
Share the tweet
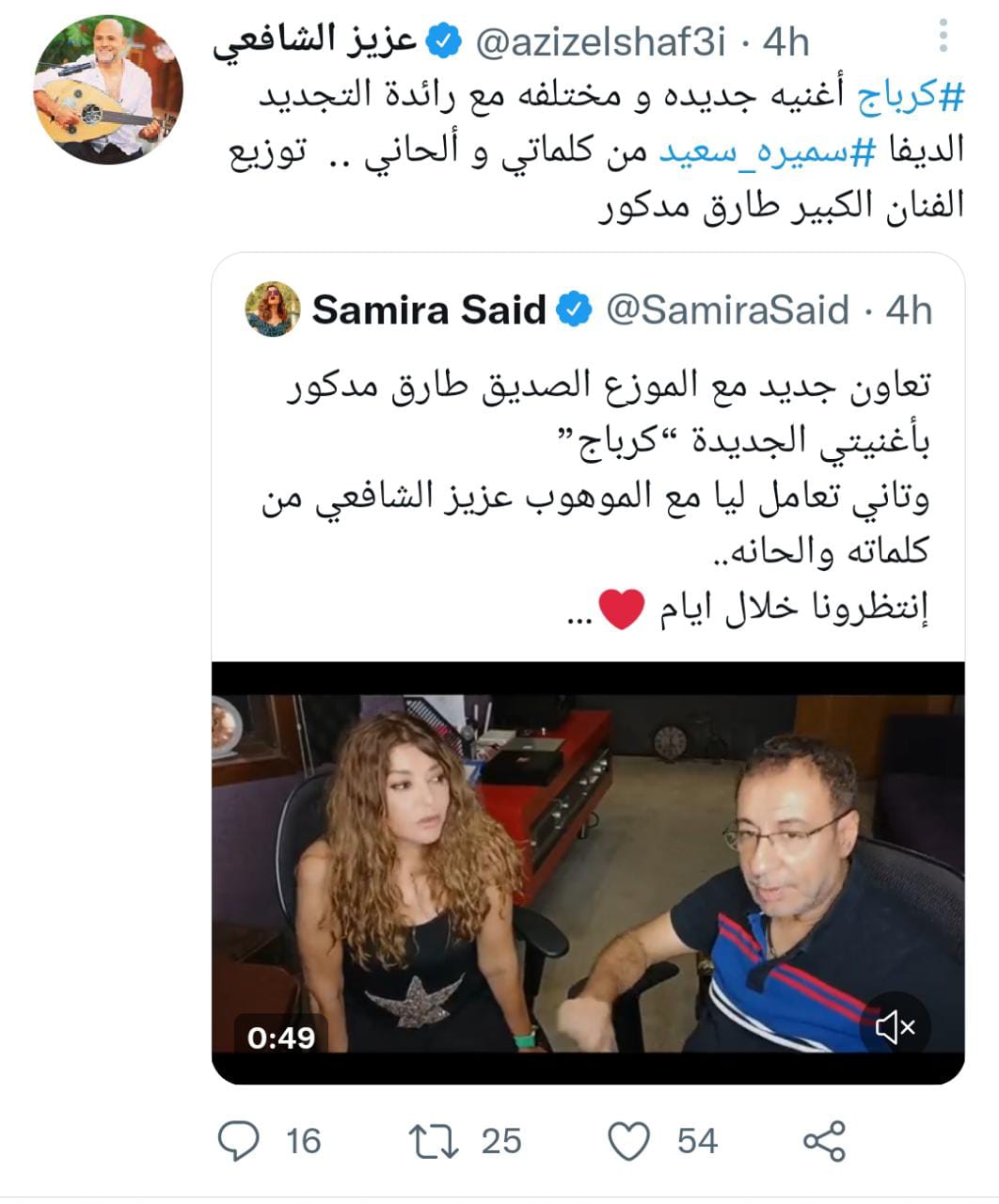(x=823, y=1141)
